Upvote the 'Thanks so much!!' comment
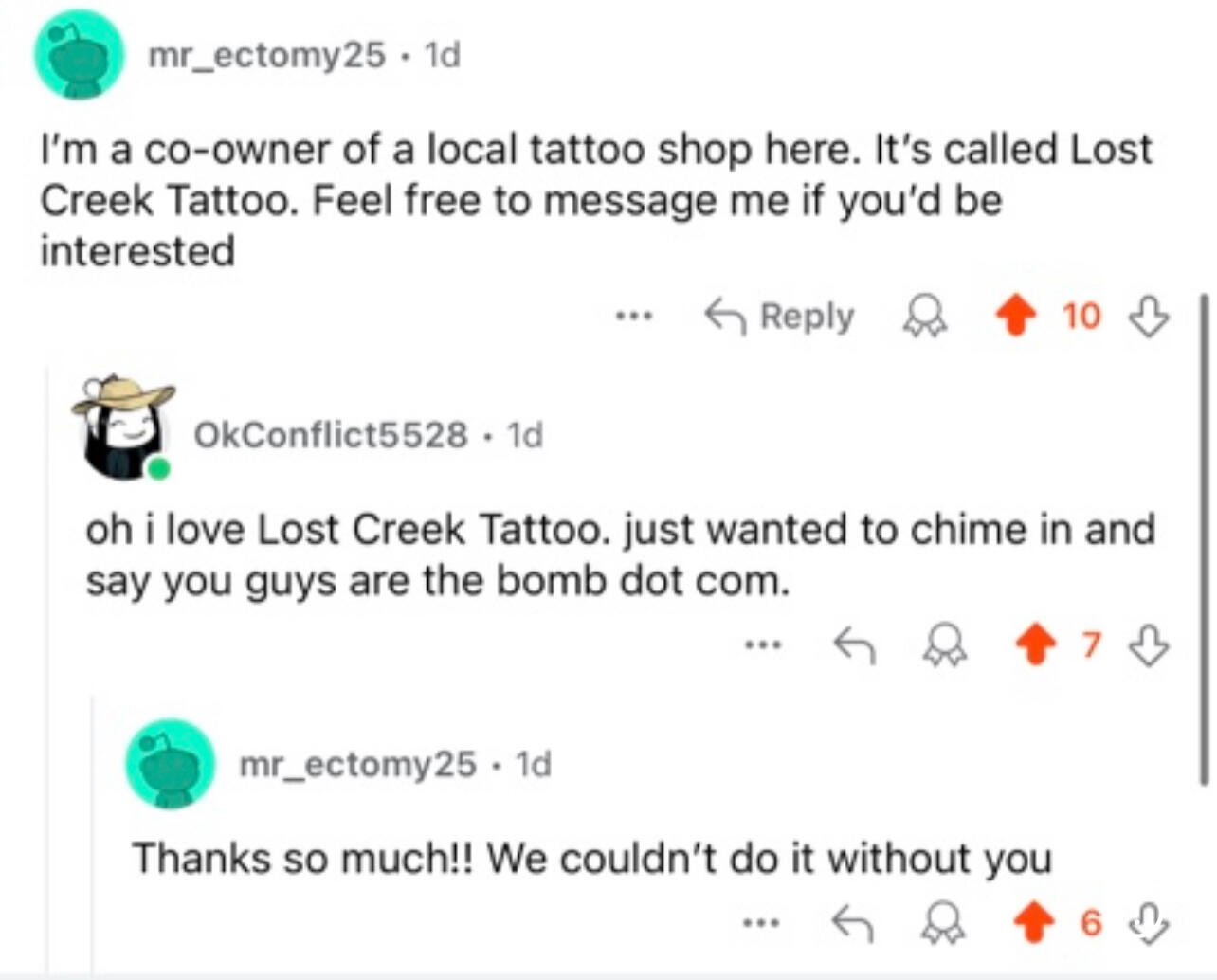The height and width of the screenshot is (980, 1217). tap(1035, 922)
